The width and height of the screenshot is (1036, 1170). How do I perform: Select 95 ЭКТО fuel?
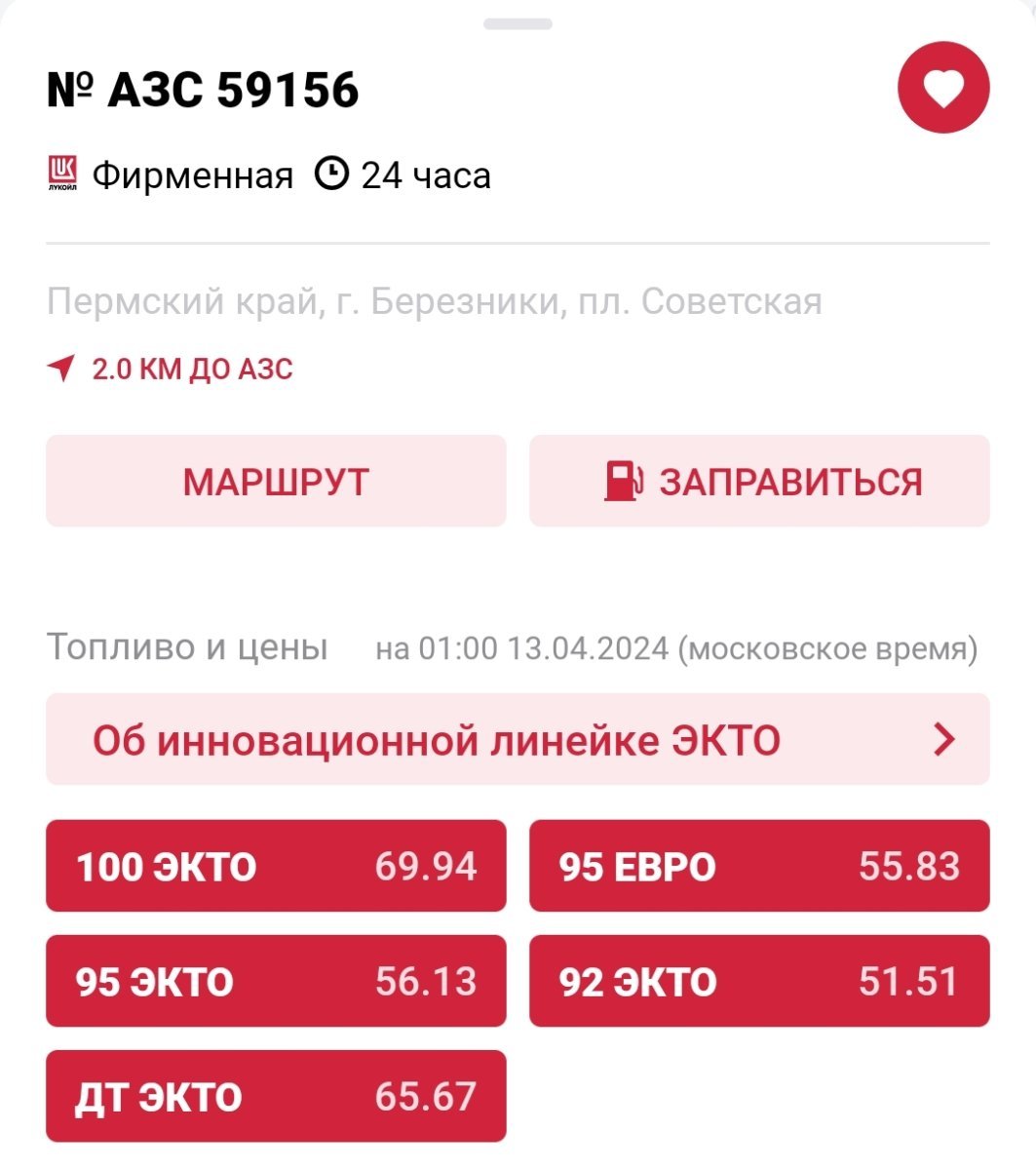276,981
